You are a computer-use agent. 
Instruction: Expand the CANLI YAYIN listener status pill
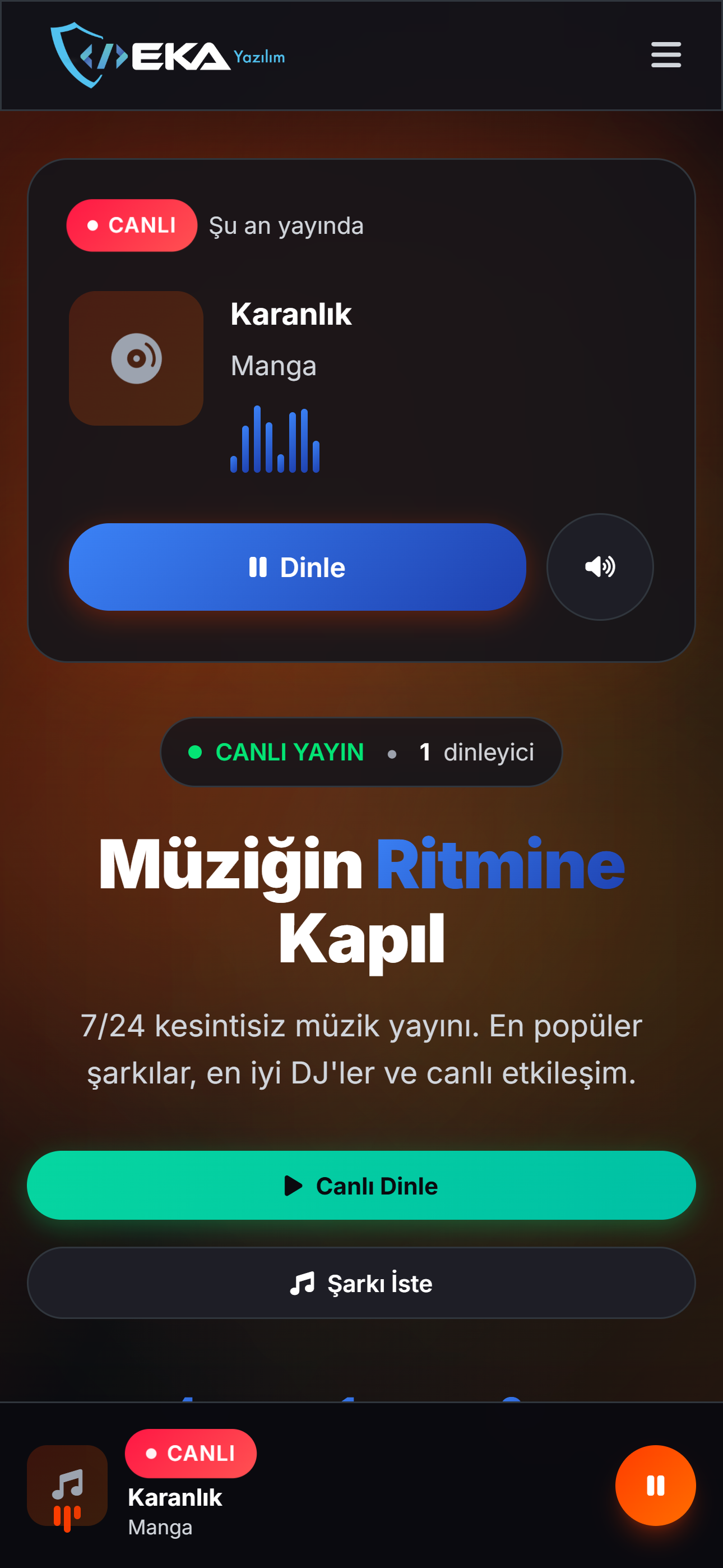[361, 753]
